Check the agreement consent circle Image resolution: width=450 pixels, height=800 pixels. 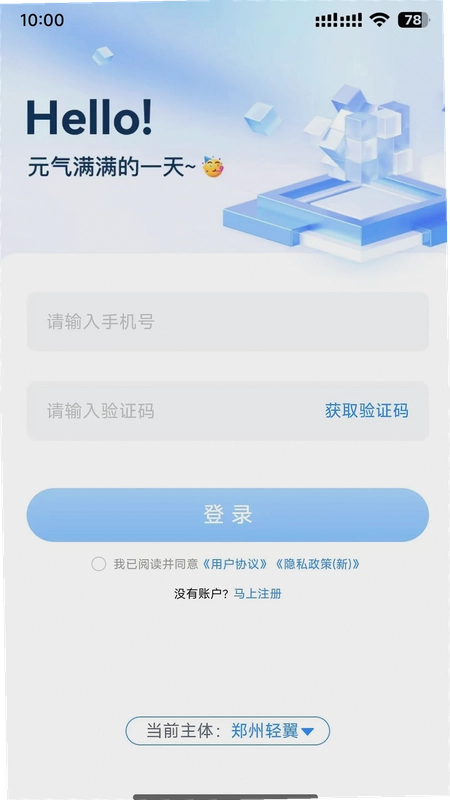pos(98,564)
